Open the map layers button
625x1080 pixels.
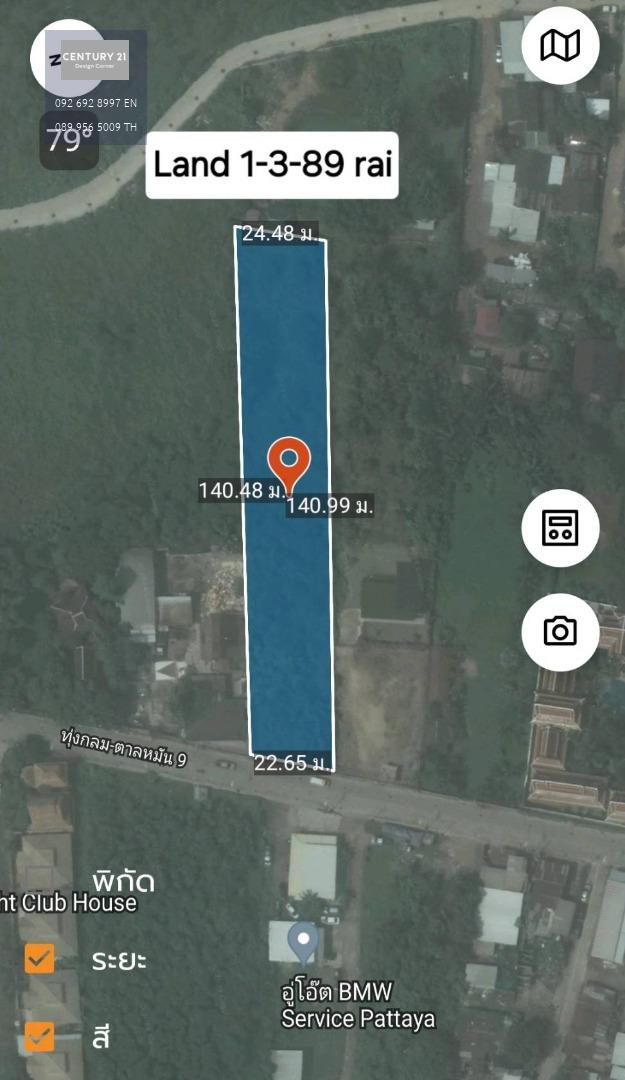pos(560,45)
